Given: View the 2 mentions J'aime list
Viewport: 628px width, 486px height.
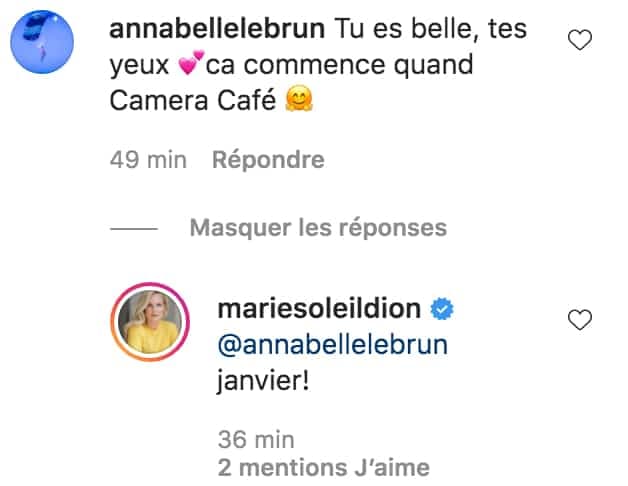Looking at the screenshot, I should [322, 466].
